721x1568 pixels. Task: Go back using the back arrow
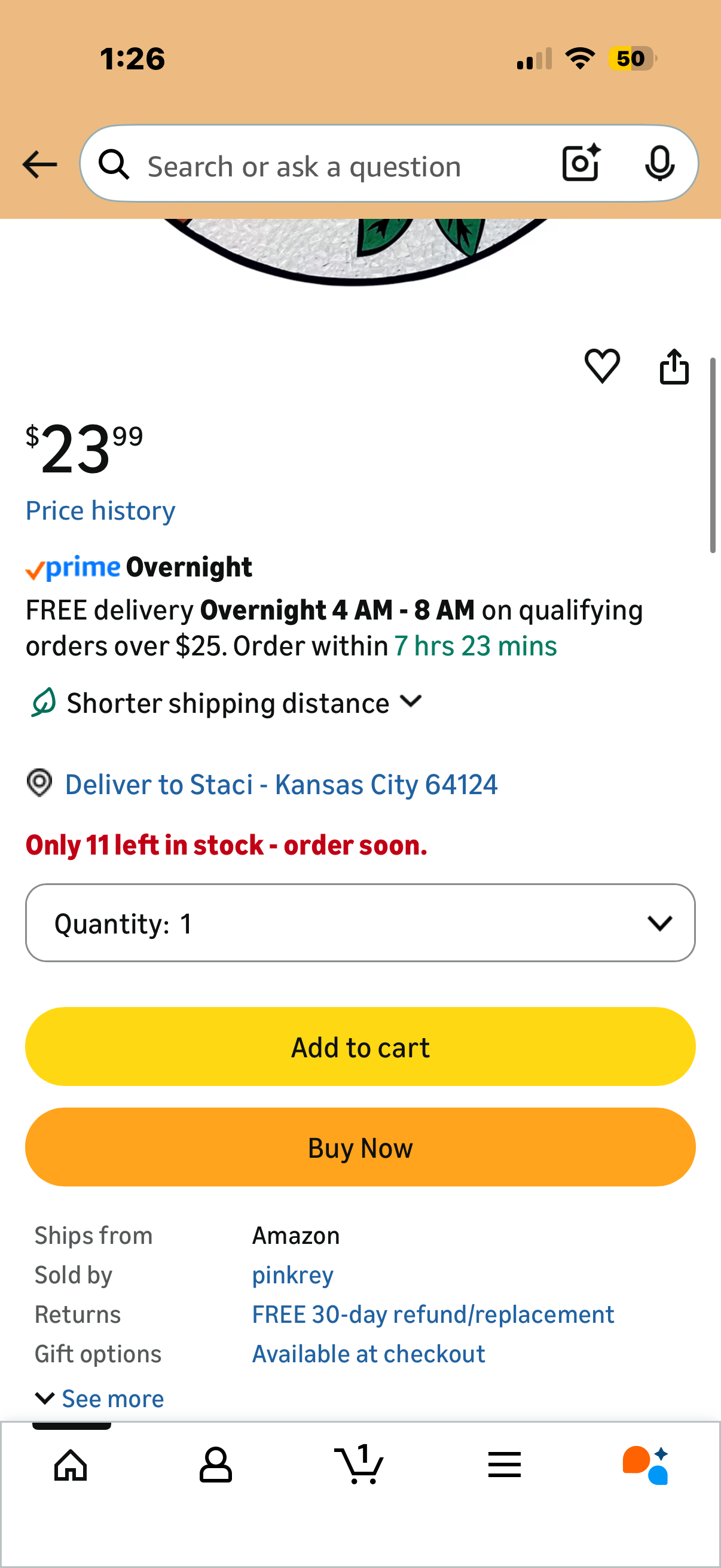[x=39, y=164]
